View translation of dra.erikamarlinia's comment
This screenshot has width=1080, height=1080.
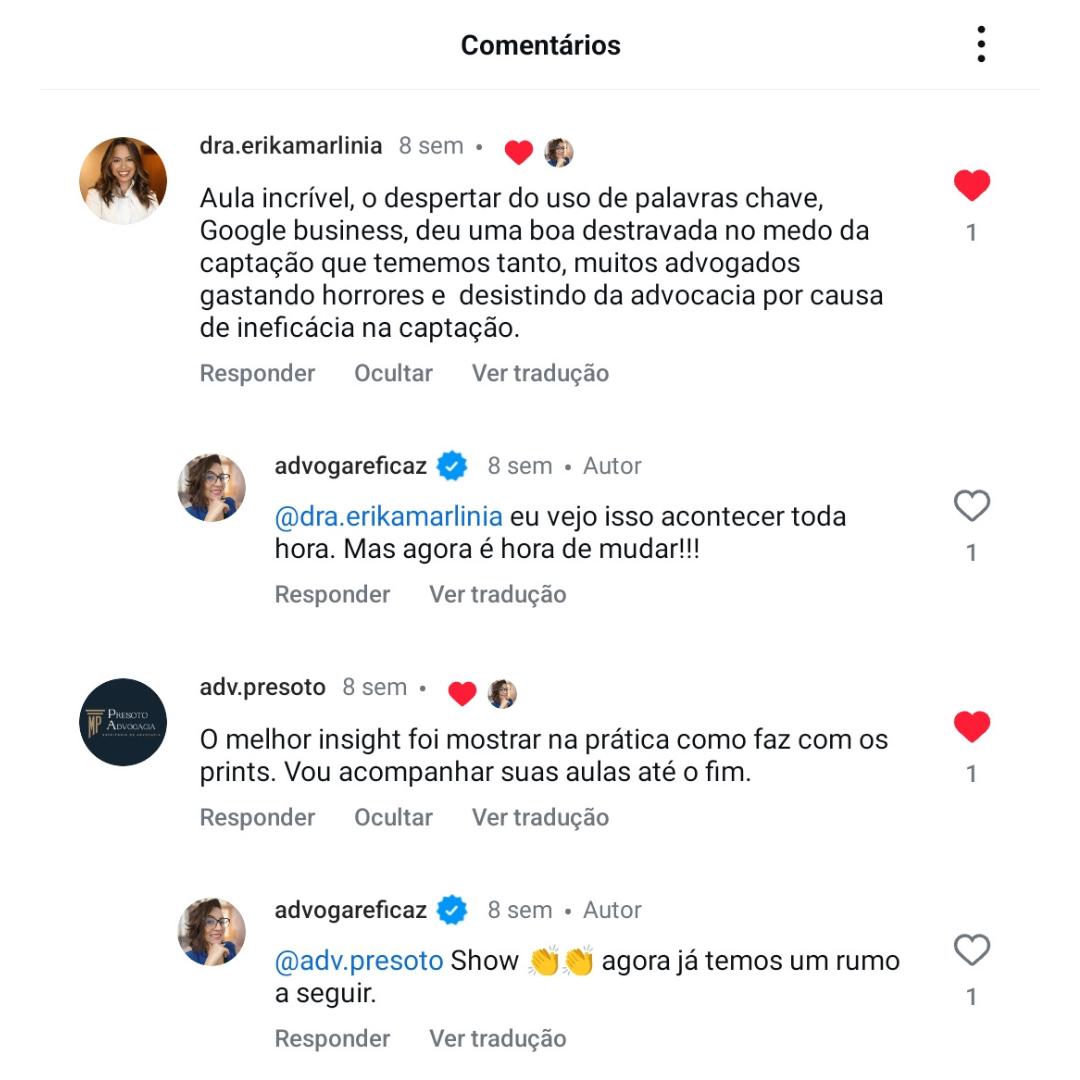540,373
